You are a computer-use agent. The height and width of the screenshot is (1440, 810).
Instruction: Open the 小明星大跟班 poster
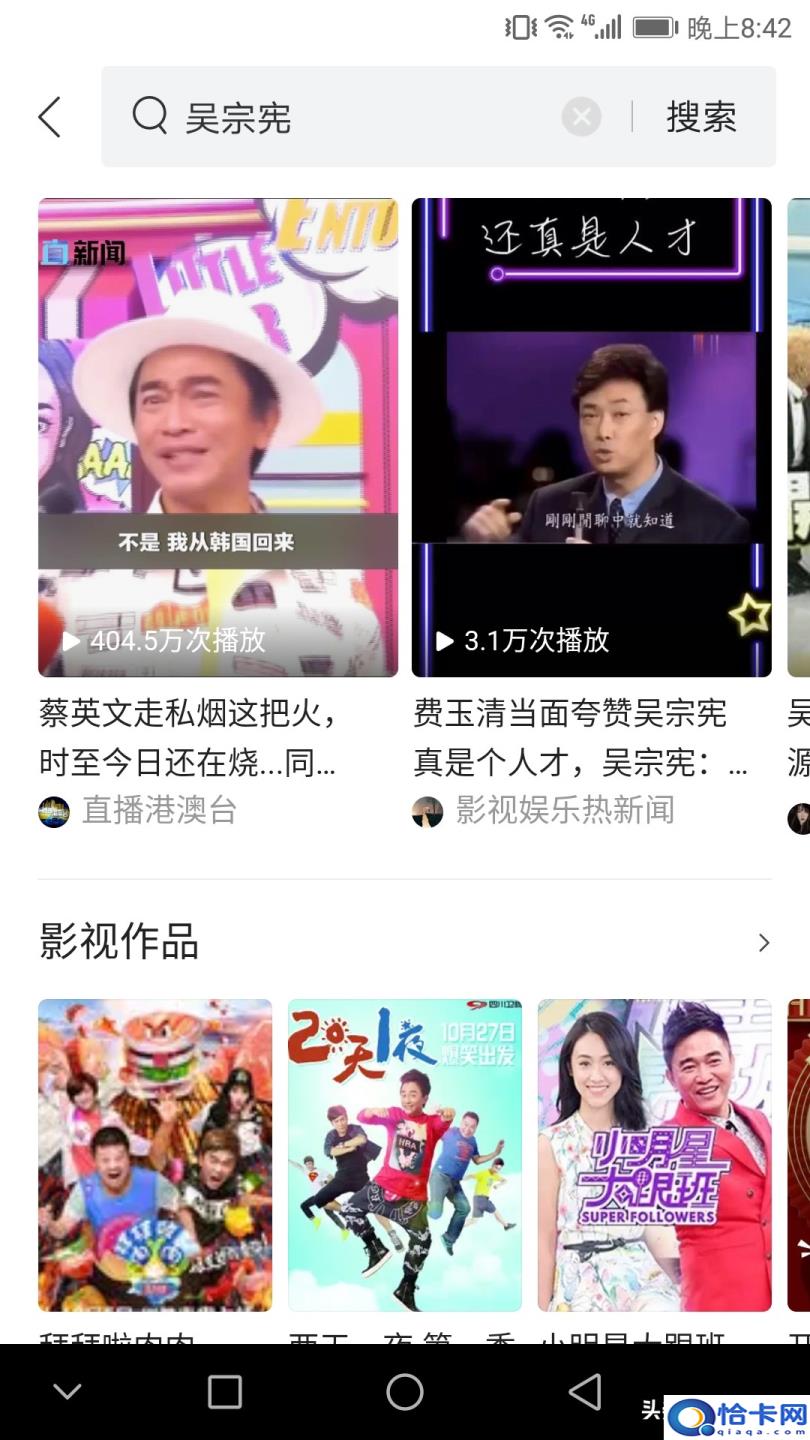pyautogui.click(x=654, y=1155)
